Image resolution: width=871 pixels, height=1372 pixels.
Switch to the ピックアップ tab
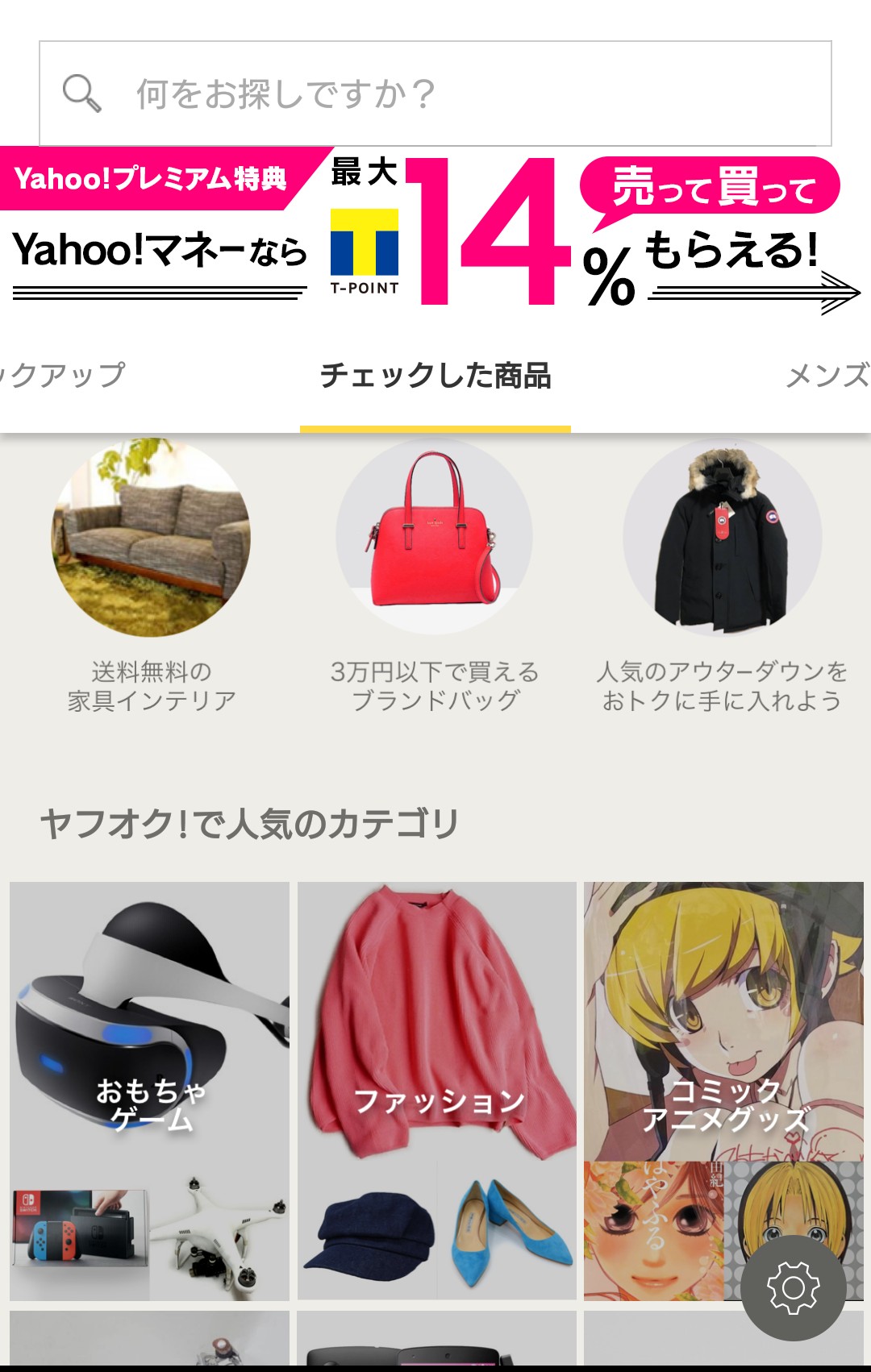click(x=65, y=376)
